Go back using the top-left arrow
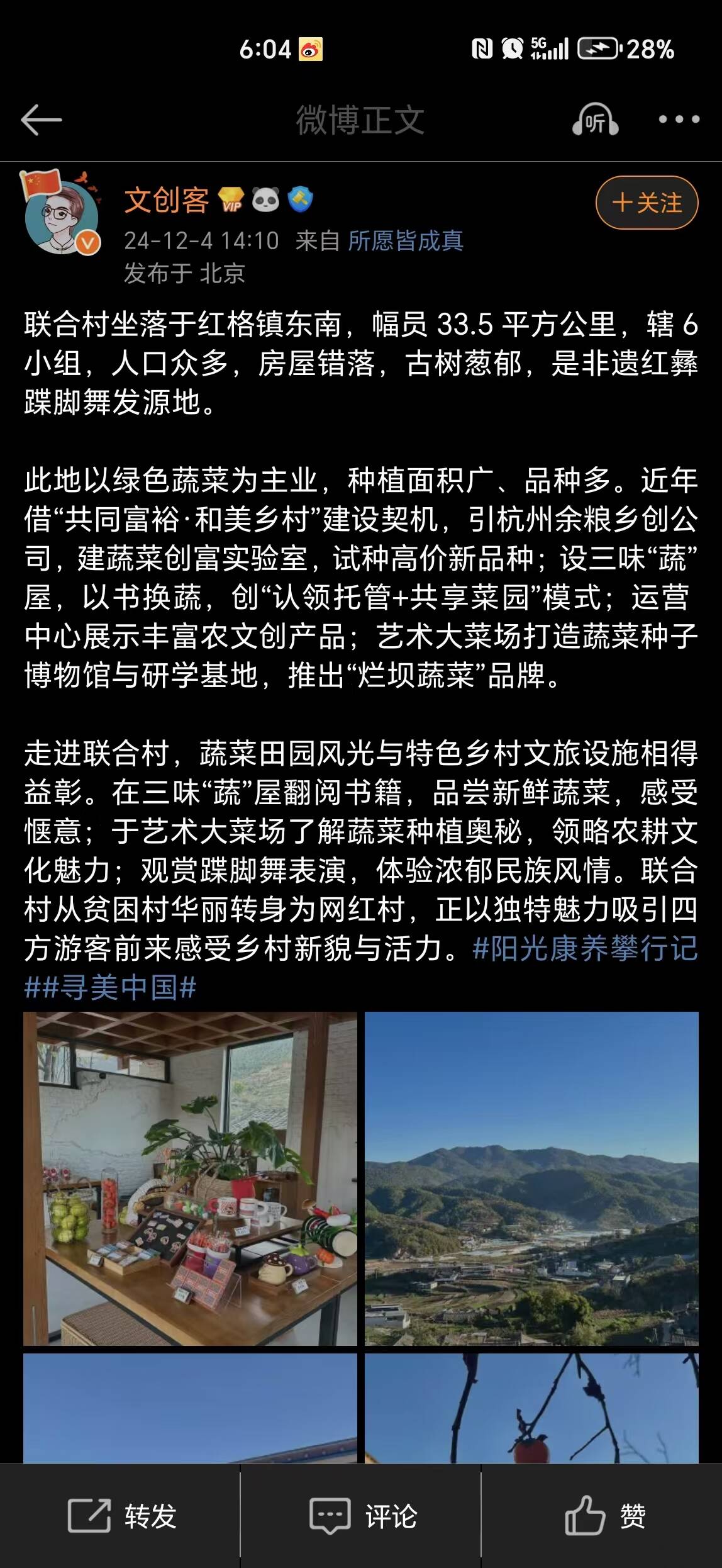Viewport: 722px width, 1568px height. coord(41,120)
